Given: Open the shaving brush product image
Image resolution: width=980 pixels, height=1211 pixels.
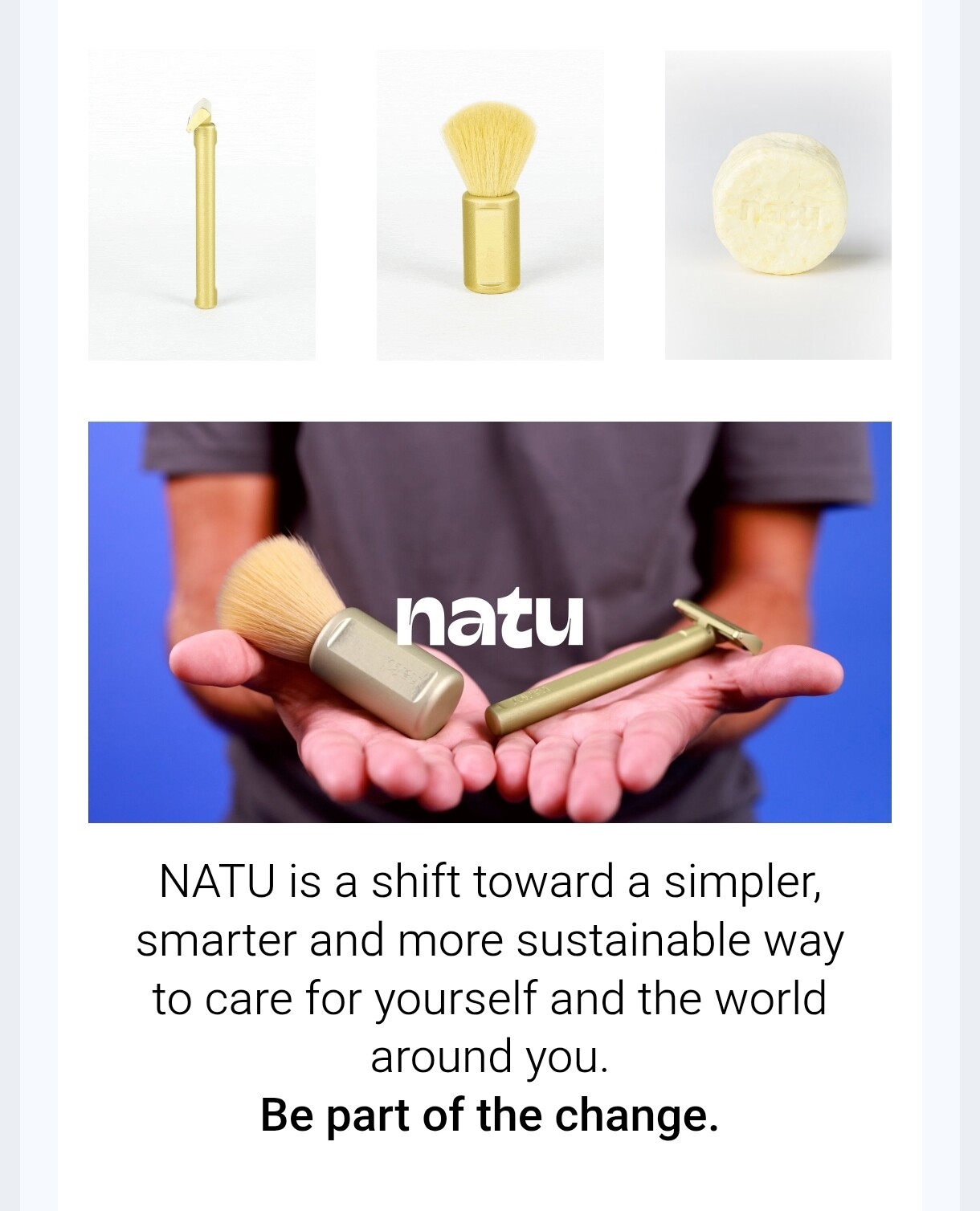Looking at the screenshot, I should click(x=490, y=205).
